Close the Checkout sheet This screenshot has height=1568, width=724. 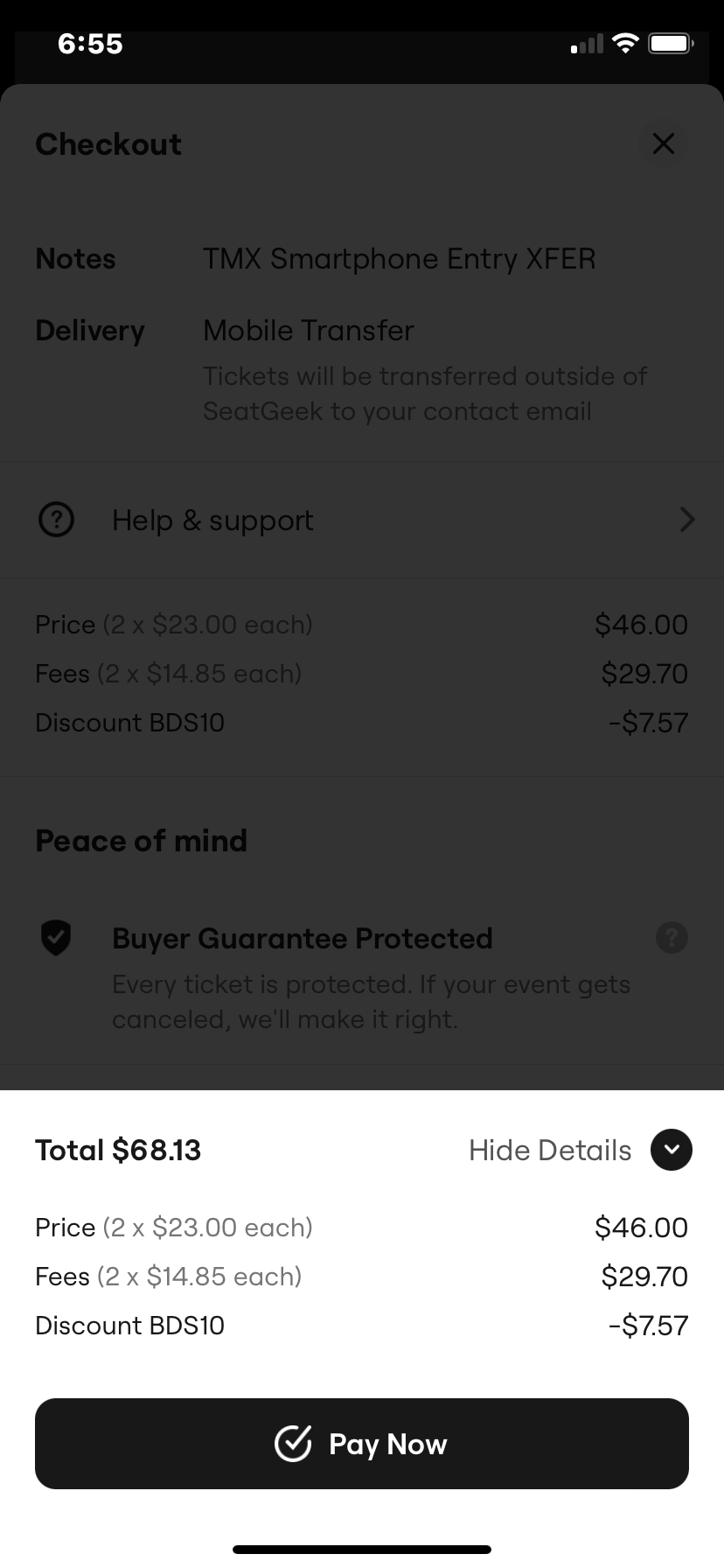[664, 143]
